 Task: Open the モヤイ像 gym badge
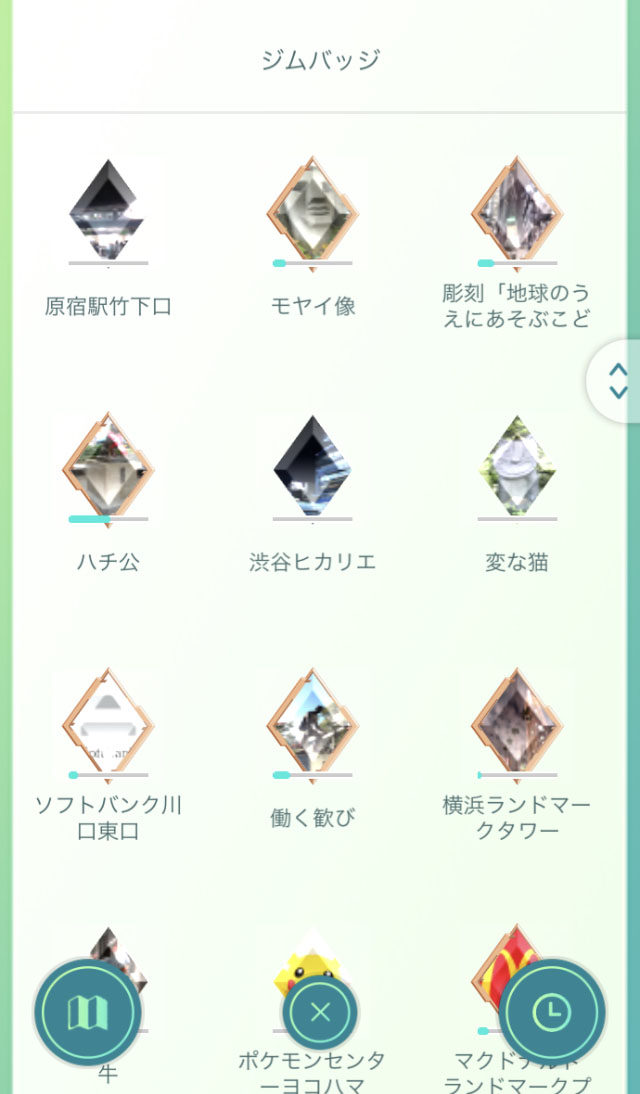point(313,212)
